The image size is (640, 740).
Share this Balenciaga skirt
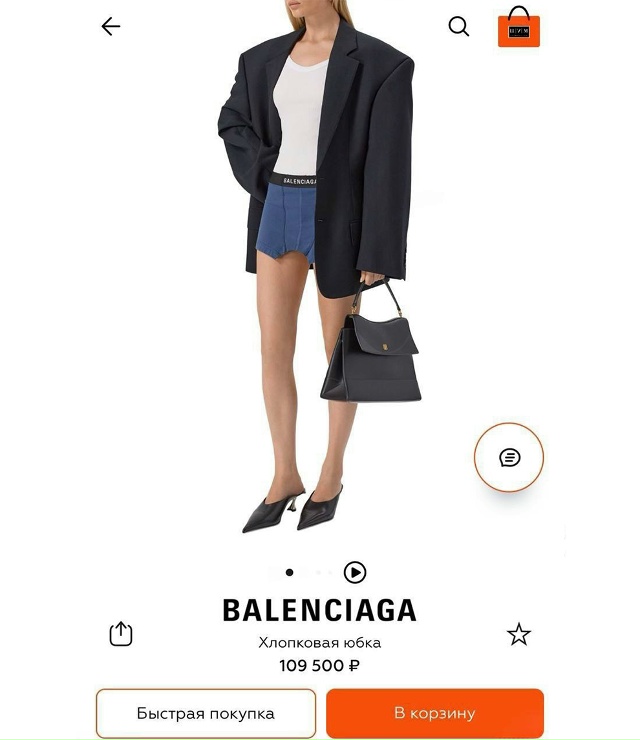click(x=120, y=634)
